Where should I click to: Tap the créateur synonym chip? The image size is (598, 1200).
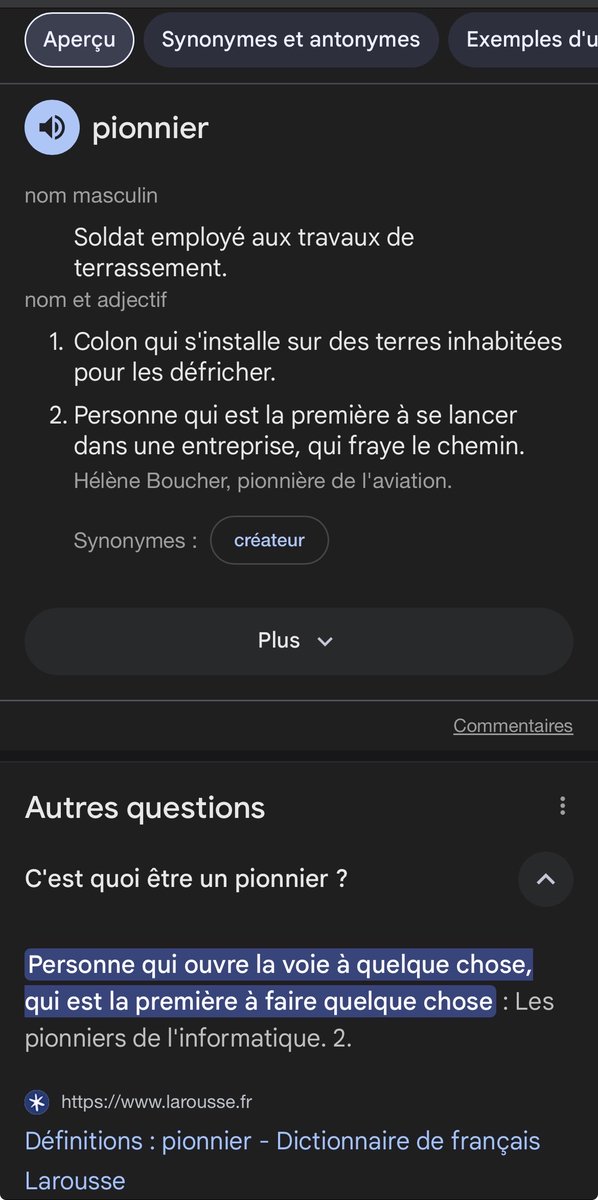pyautogui.click(x=269, y=541)
